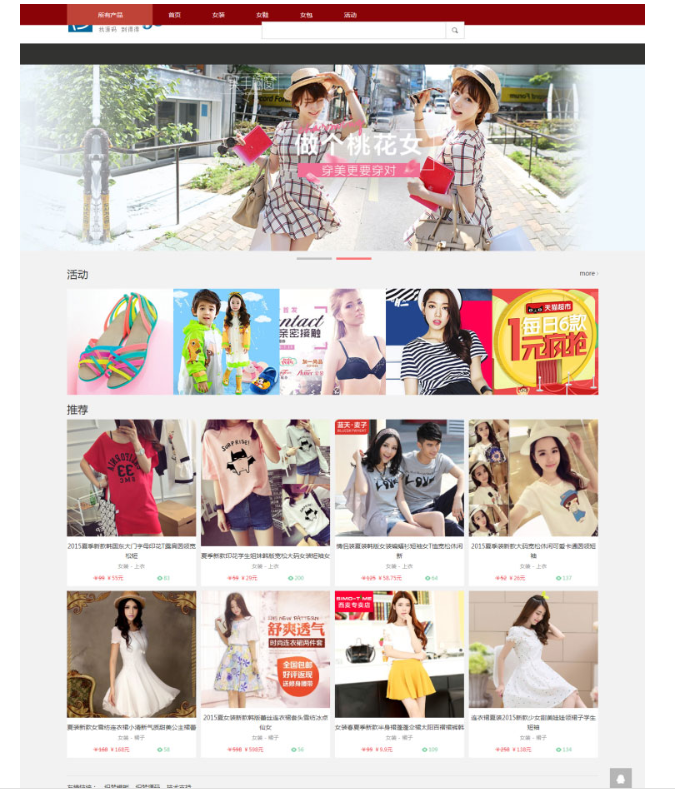Tap the magnifier search button

[x=455, y=31]
